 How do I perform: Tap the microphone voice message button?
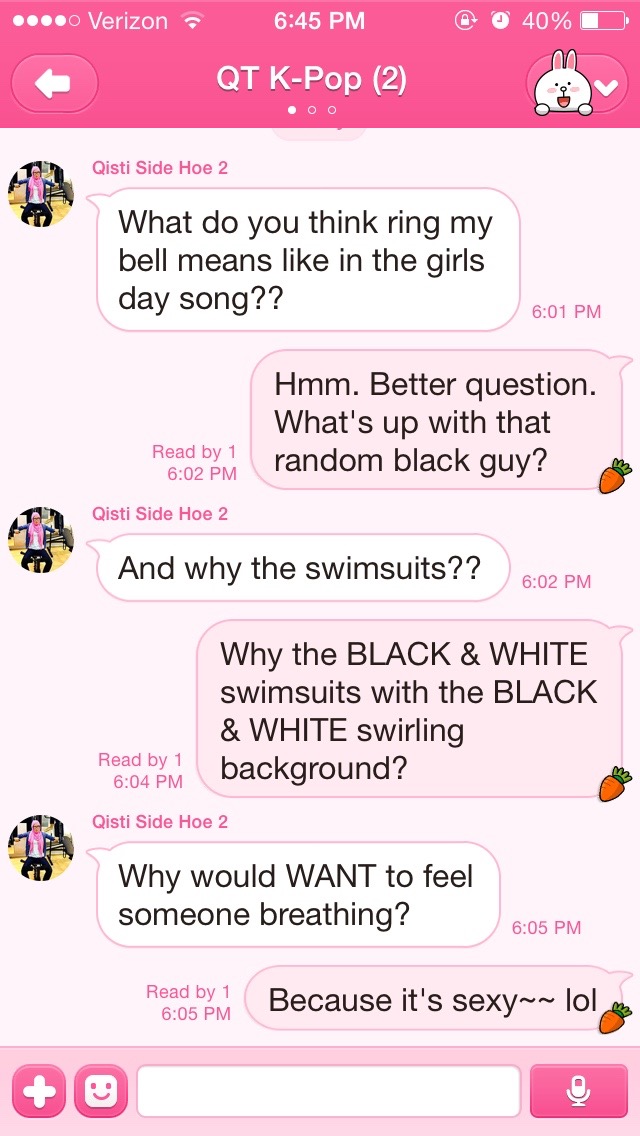(578, 1090)
